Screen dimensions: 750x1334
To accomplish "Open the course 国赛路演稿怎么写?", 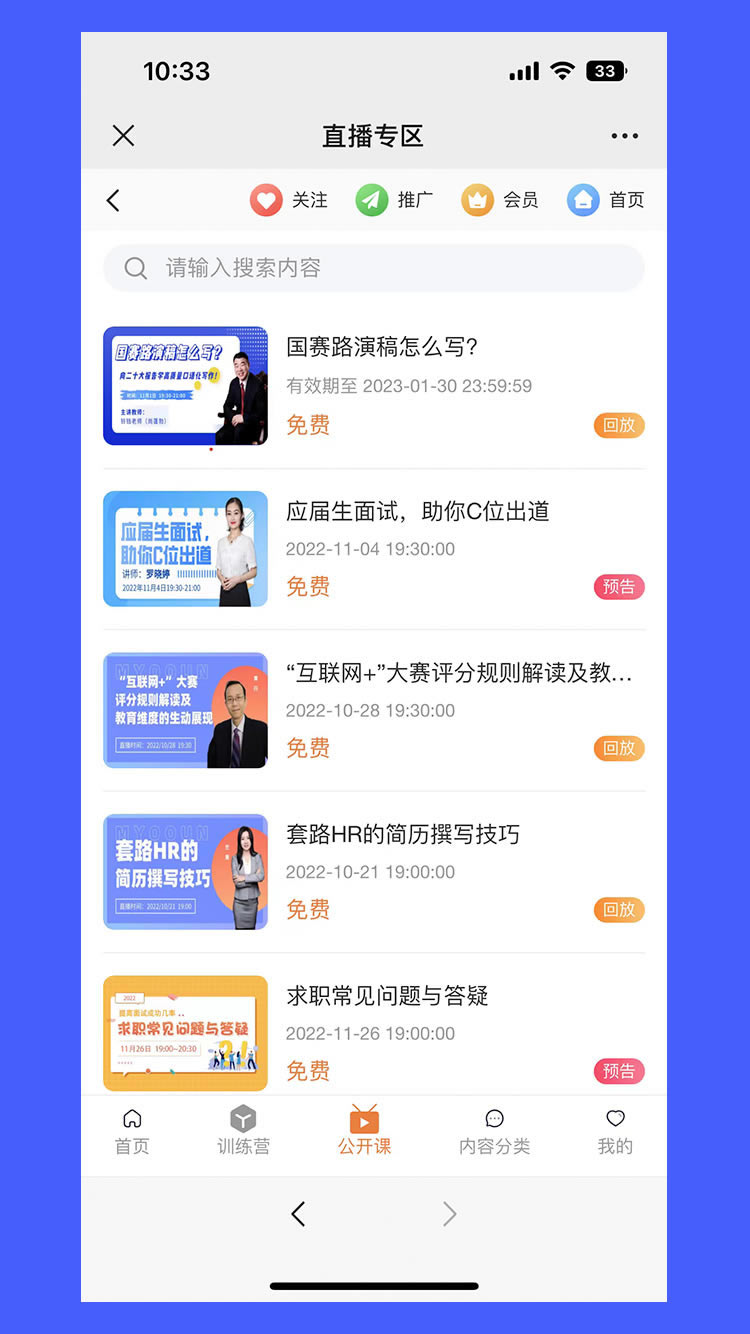I will (x=382, y=347).
